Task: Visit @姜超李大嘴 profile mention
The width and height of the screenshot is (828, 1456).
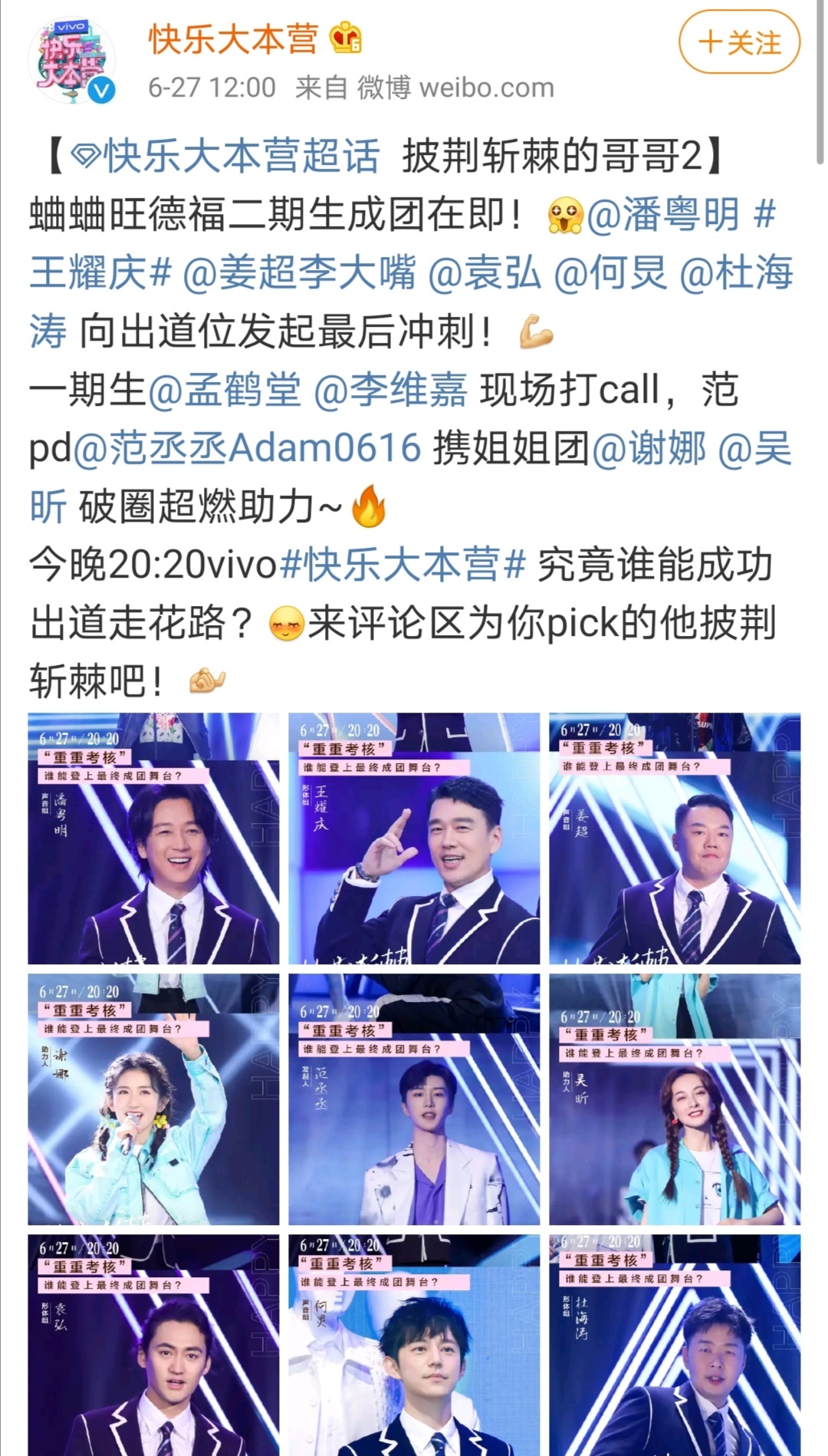Action: [299, 273]
